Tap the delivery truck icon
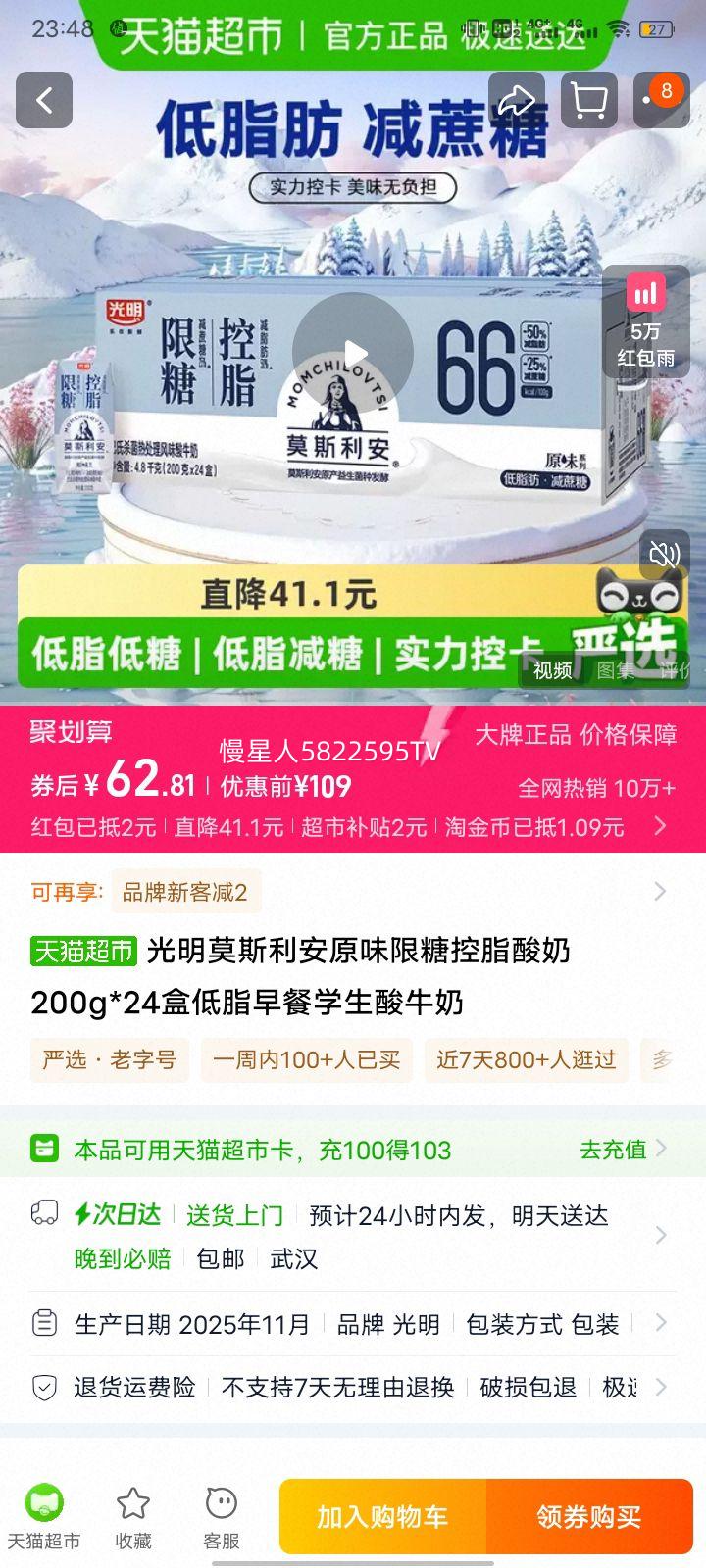The image size is (706, 1568). 41,1215
